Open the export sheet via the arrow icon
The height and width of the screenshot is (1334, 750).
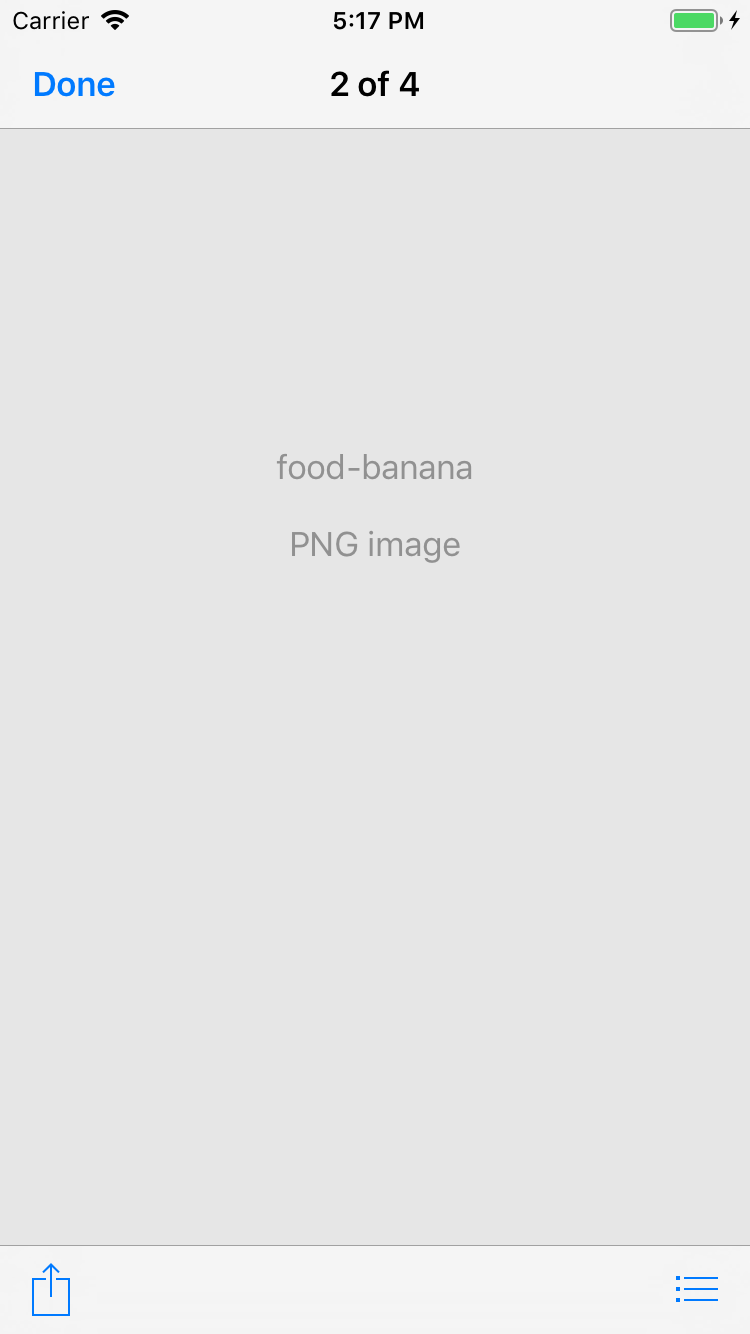pyautogui.click(x=50, y=1289)
